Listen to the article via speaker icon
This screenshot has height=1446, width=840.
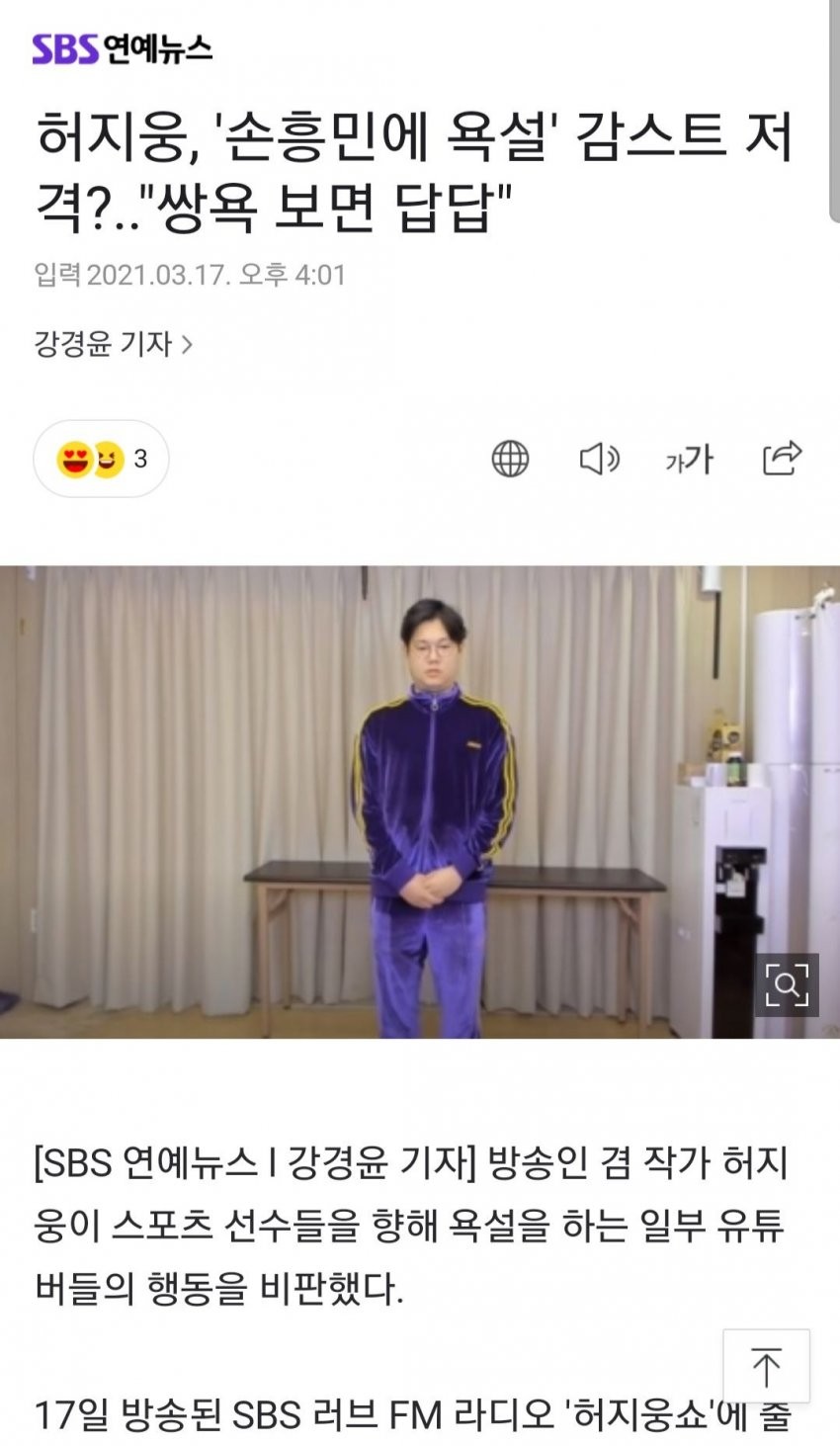(x=599, y=459)
